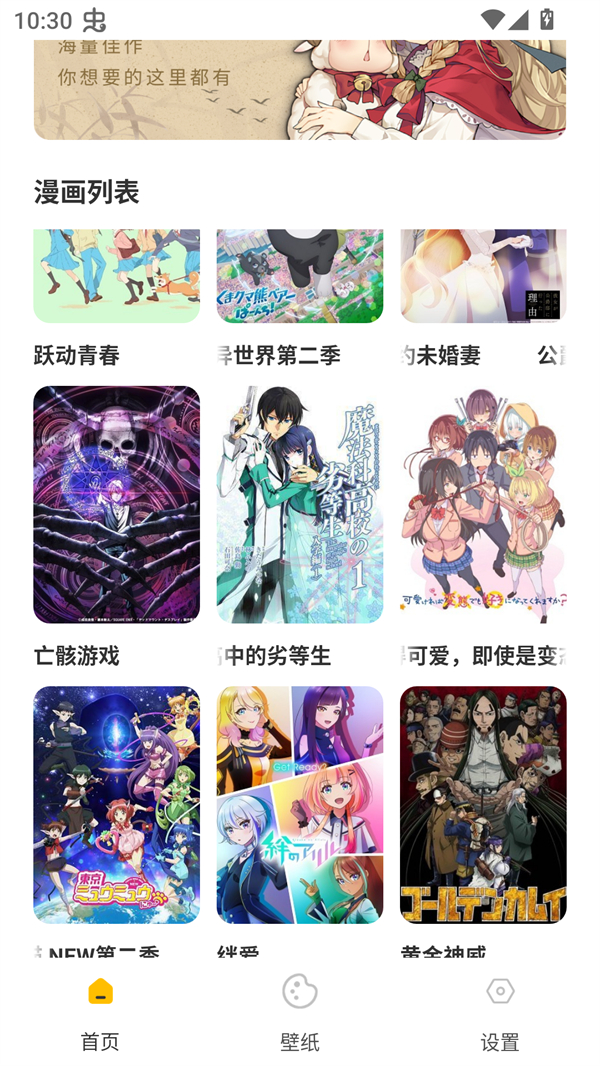The width and height of the screenshot is (600, 1066).
Task: View the 魔法科高校の劣等生 cover comic
Action: 299,505
